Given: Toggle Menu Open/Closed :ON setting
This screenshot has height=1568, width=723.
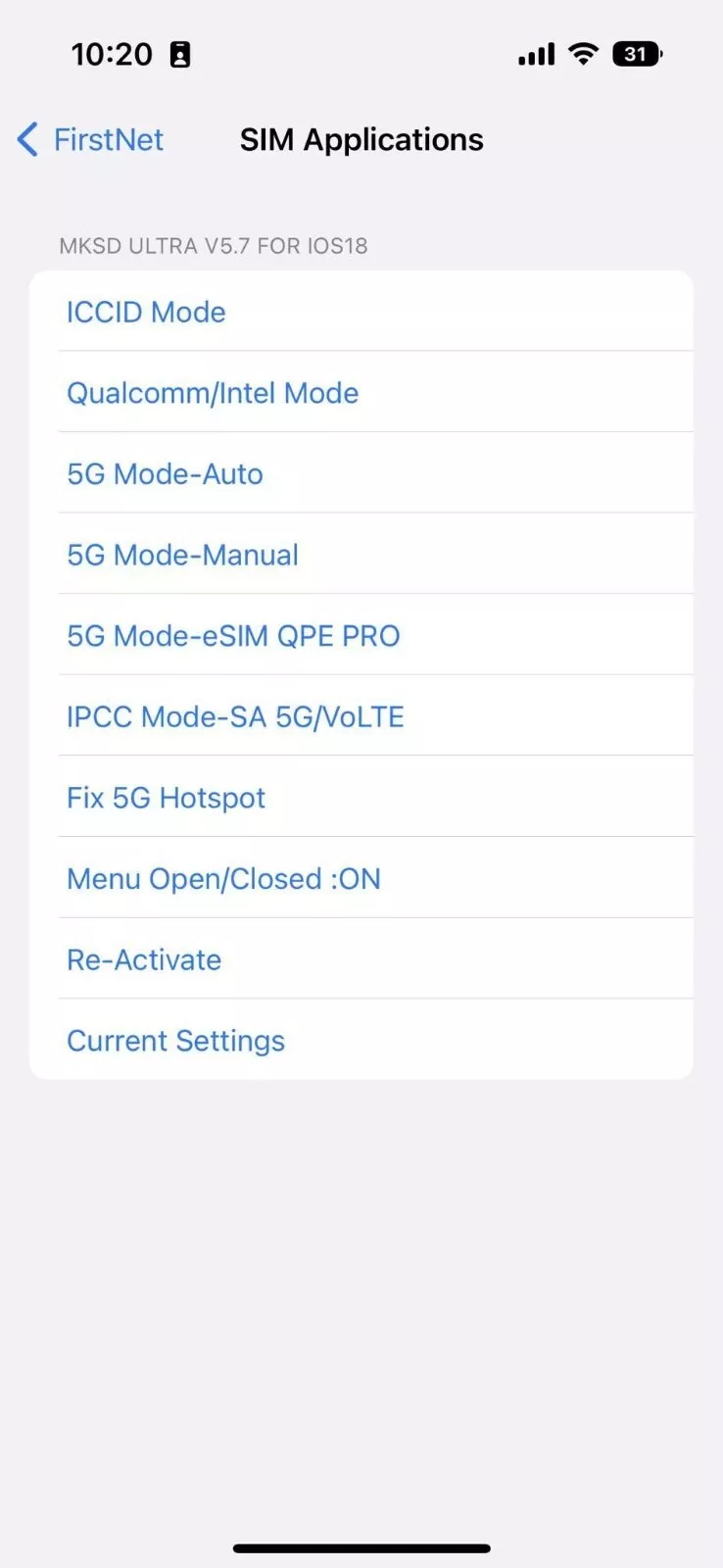Looking at the screenshot, I should point(223,879).
